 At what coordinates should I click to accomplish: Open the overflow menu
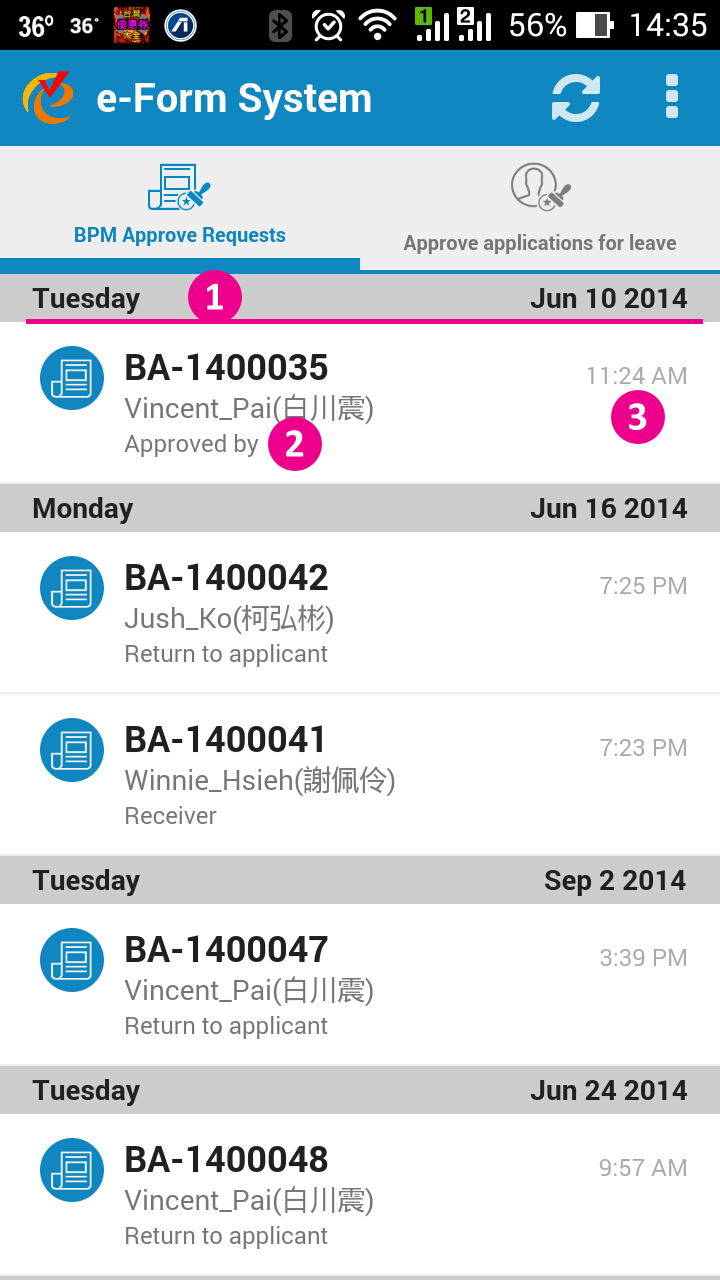672,98
